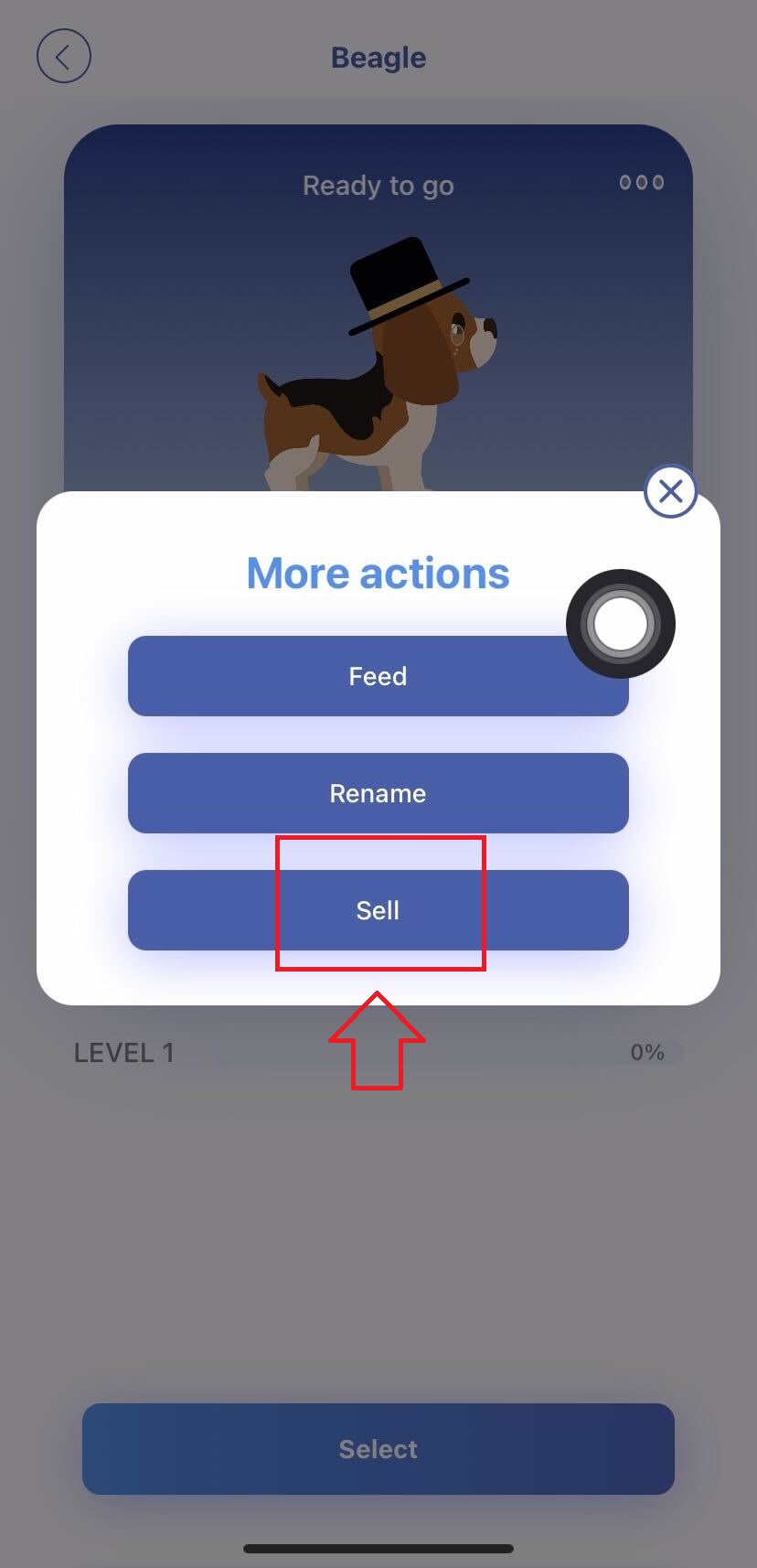Choose Feed in More actions

pos(347,676)
